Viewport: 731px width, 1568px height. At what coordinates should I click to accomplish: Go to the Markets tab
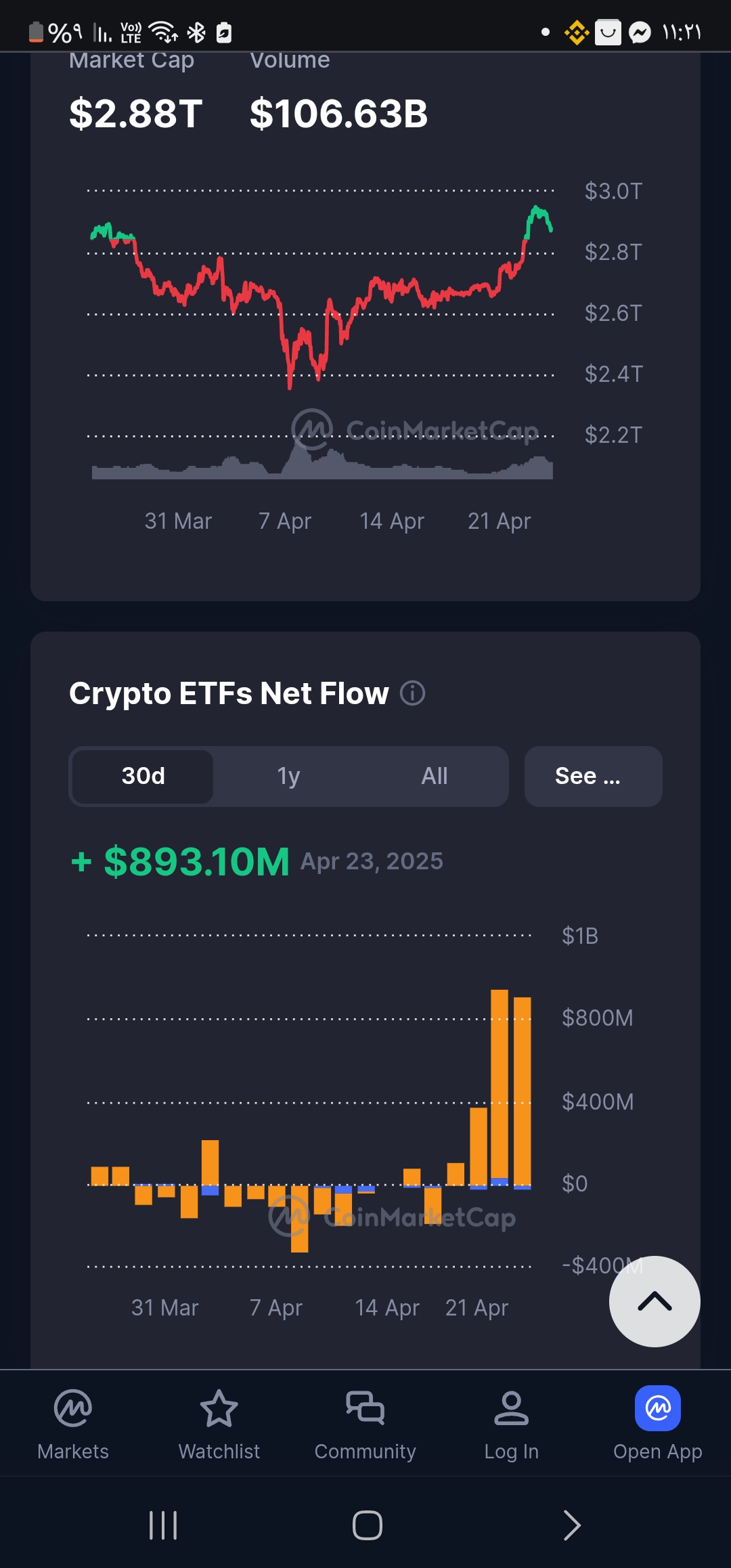[73, 1423]
